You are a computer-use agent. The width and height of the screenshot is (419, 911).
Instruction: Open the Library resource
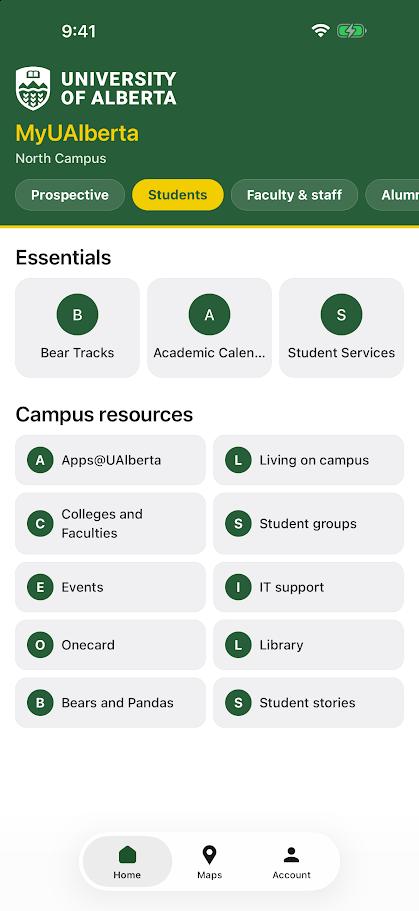click(309, 645)
